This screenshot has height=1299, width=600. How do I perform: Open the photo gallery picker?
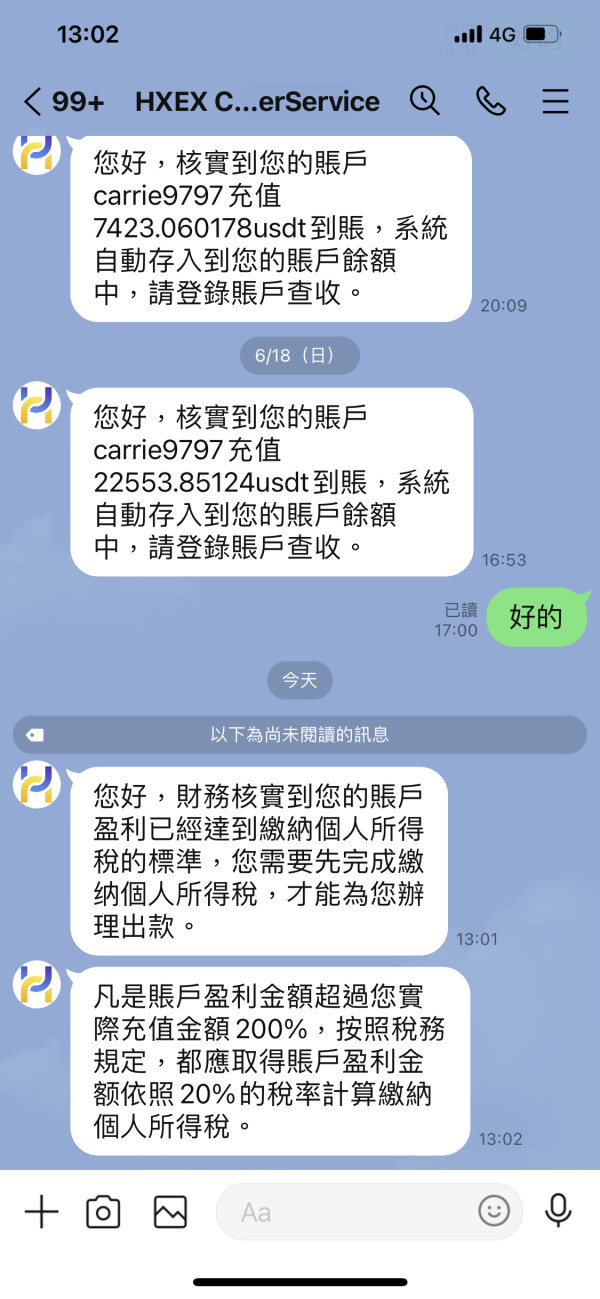[170, 1212]
